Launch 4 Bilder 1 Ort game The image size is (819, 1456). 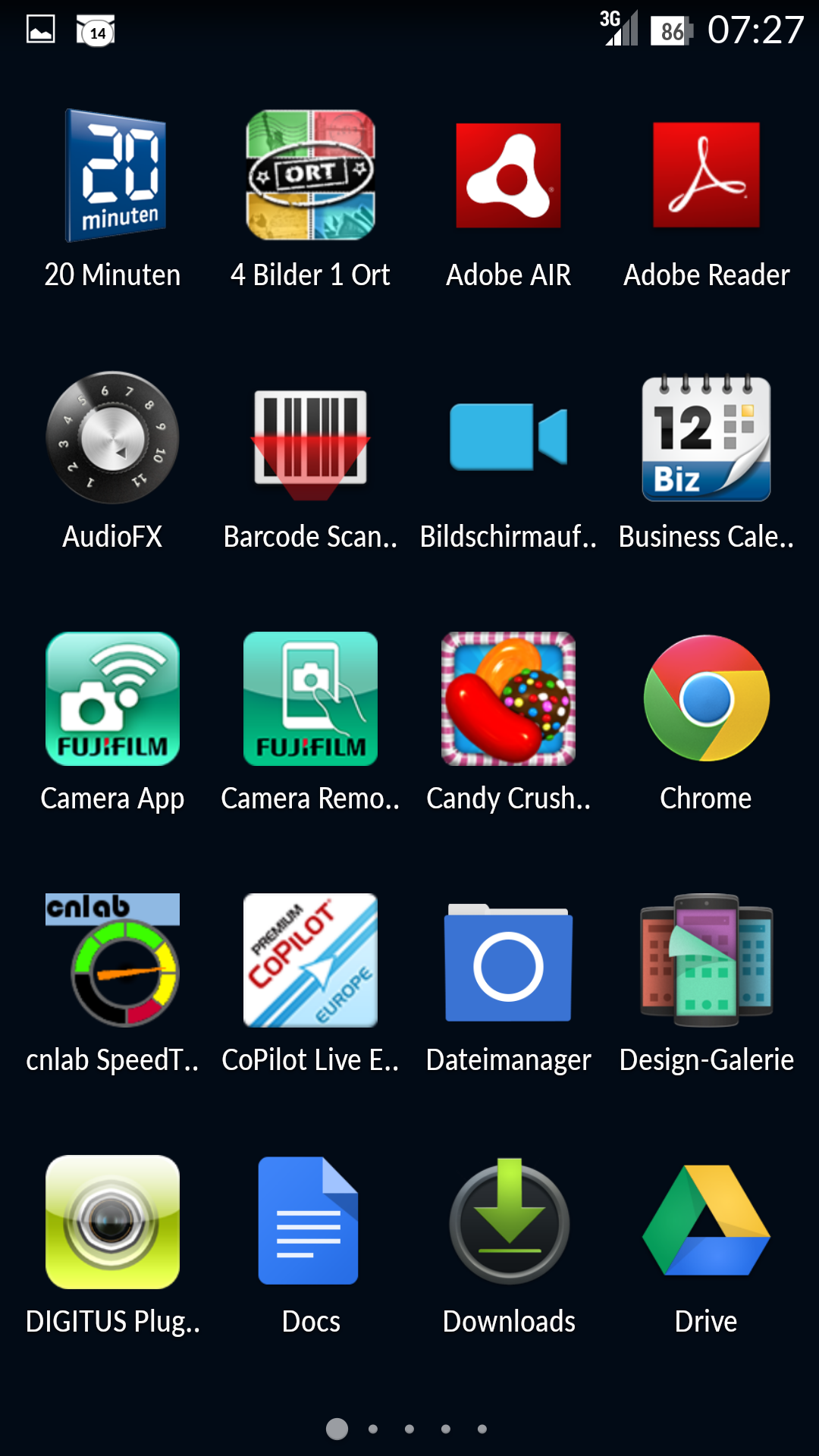pos(310,176)
